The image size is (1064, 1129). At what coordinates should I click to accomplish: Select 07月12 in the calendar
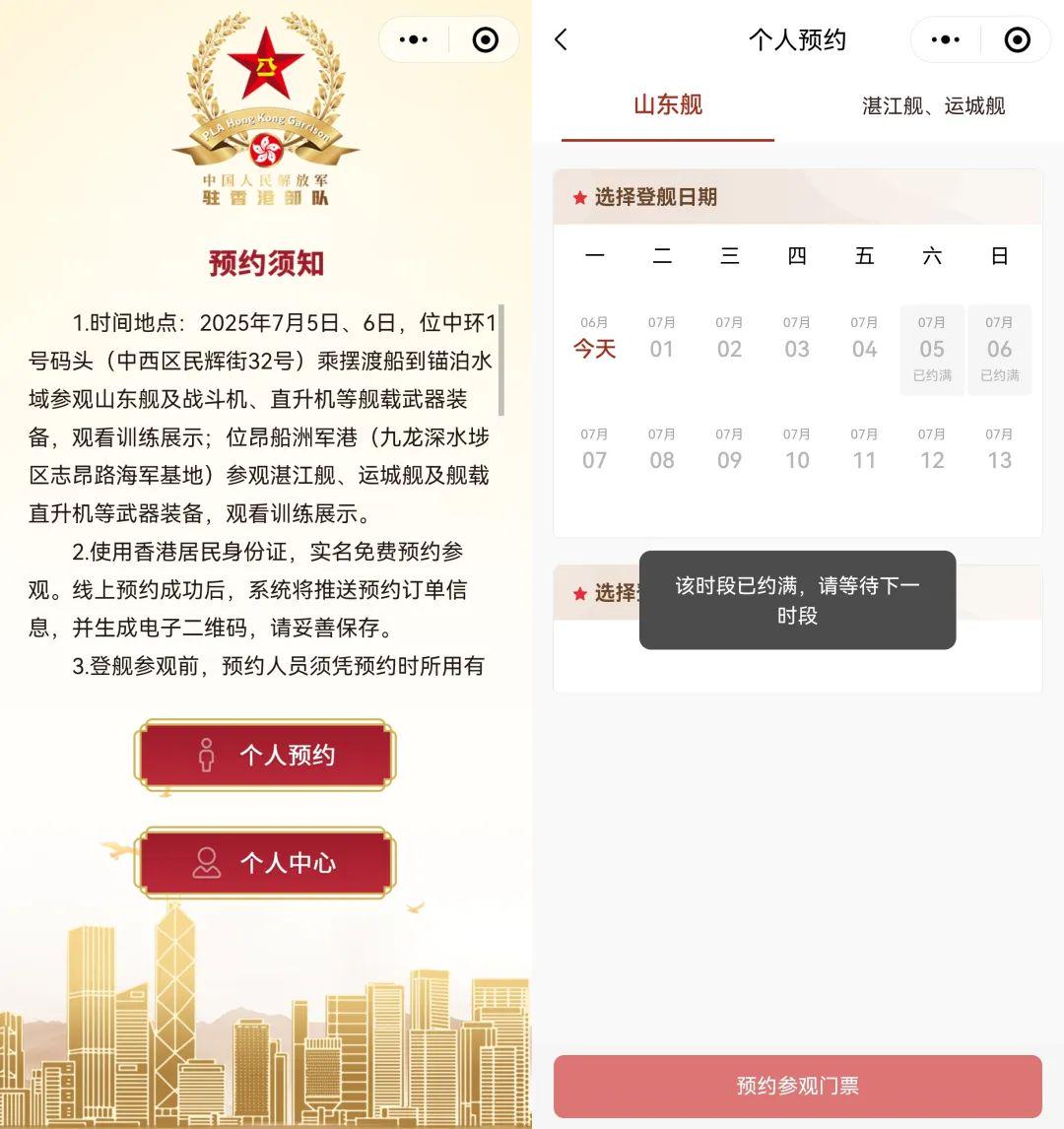point(932,450)
